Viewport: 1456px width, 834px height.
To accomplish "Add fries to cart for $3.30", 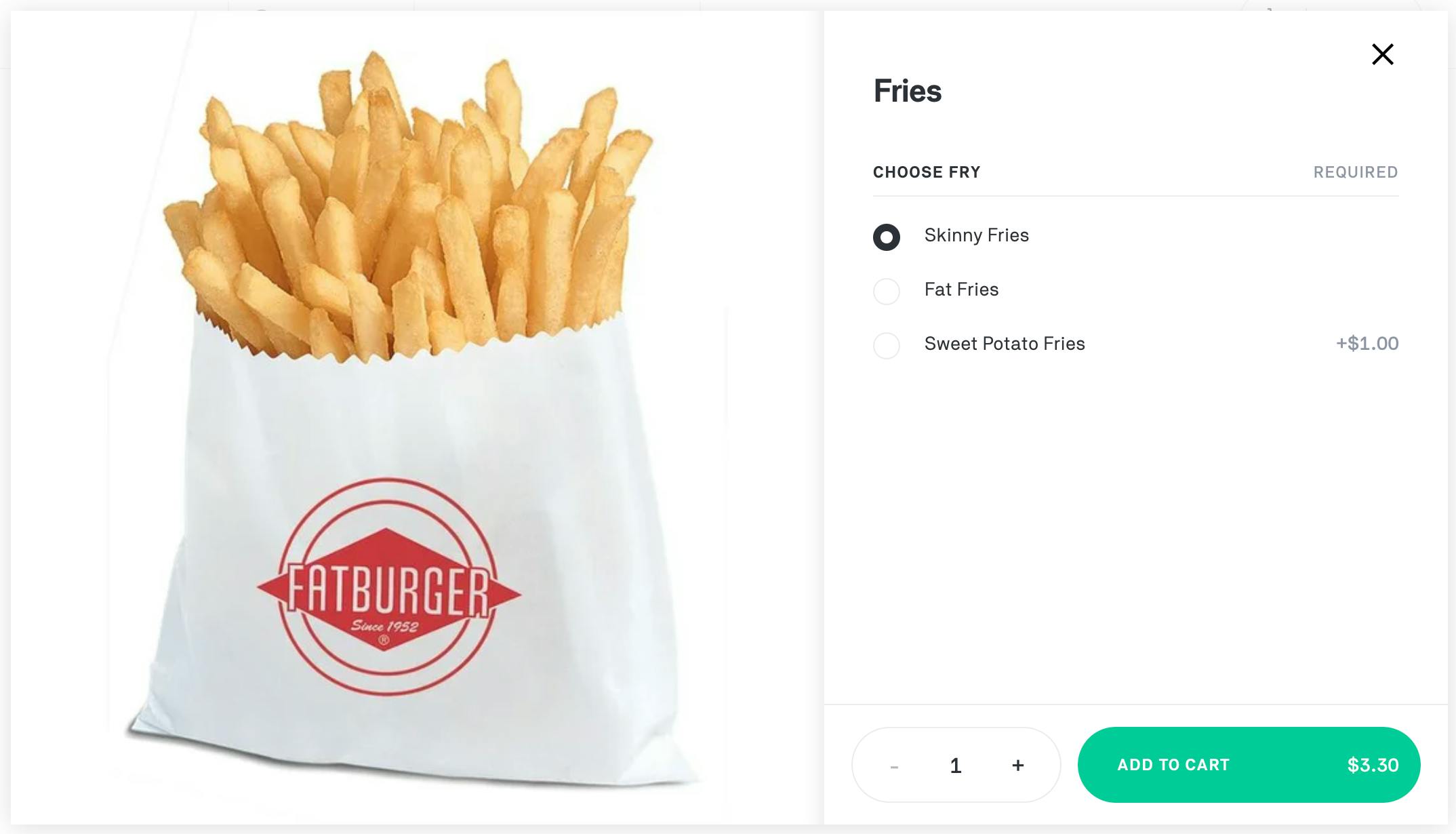I will click(1249, 765).
